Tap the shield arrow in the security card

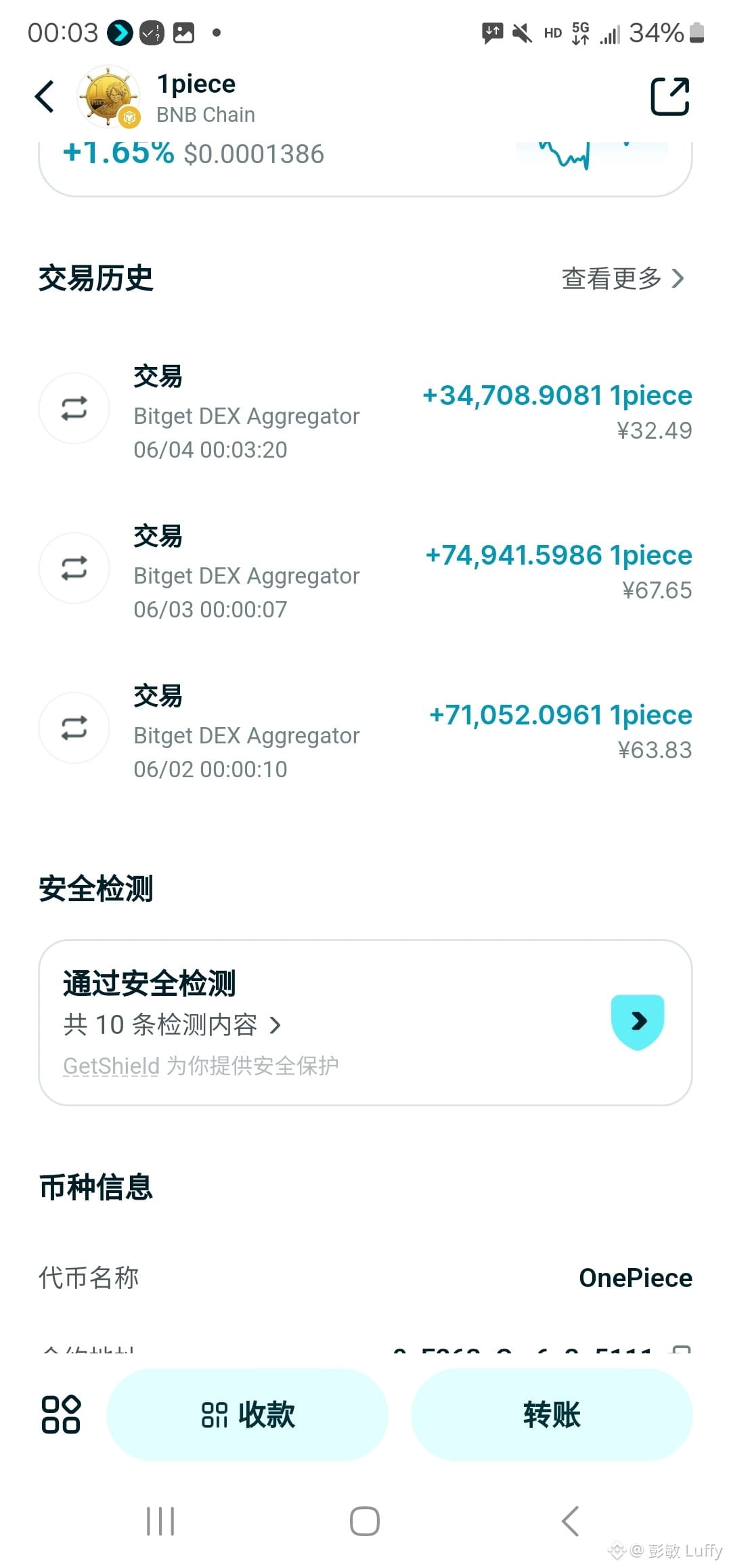click(x=638, y=1022)
